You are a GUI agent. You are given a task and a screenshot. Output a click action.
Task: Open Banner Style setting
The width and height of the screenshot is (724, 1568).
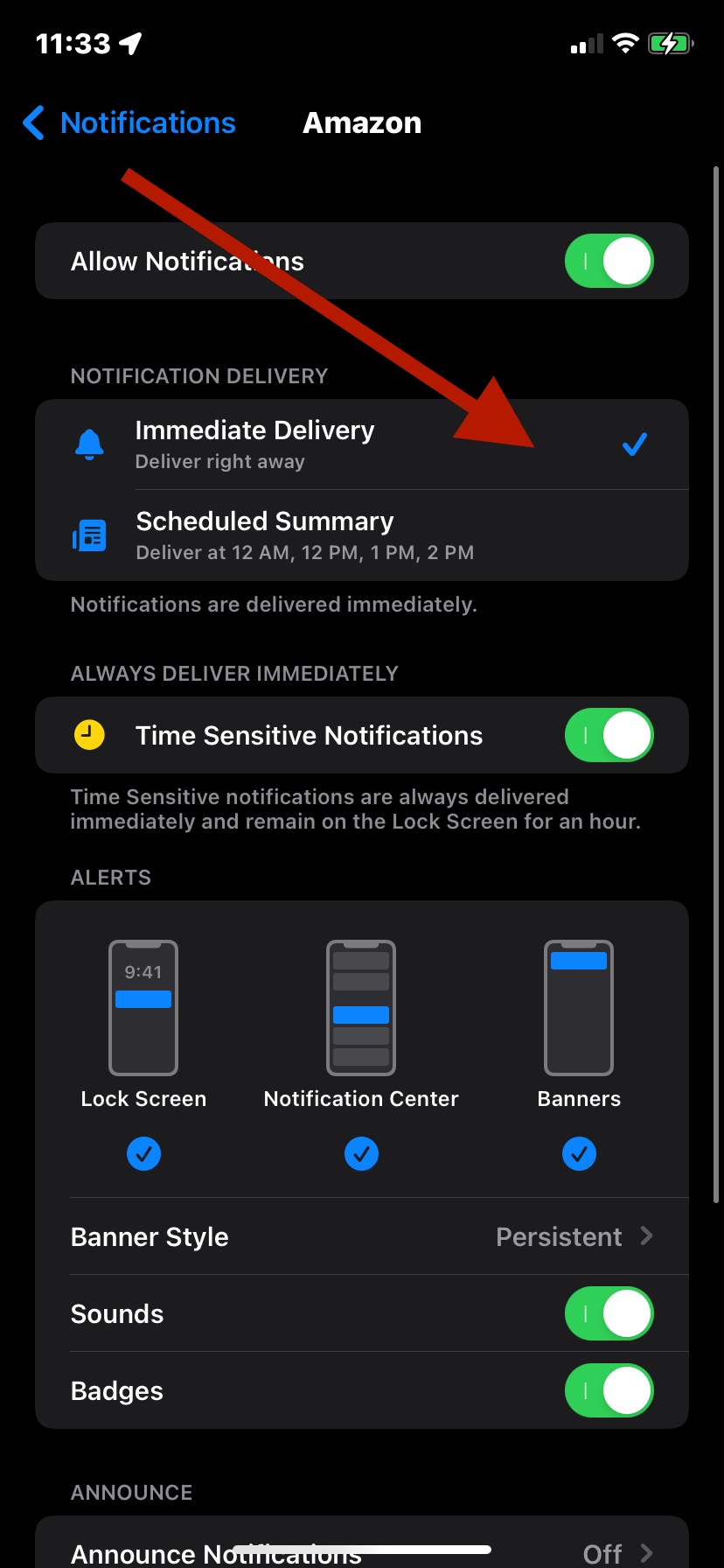(x=362, y=1236)
